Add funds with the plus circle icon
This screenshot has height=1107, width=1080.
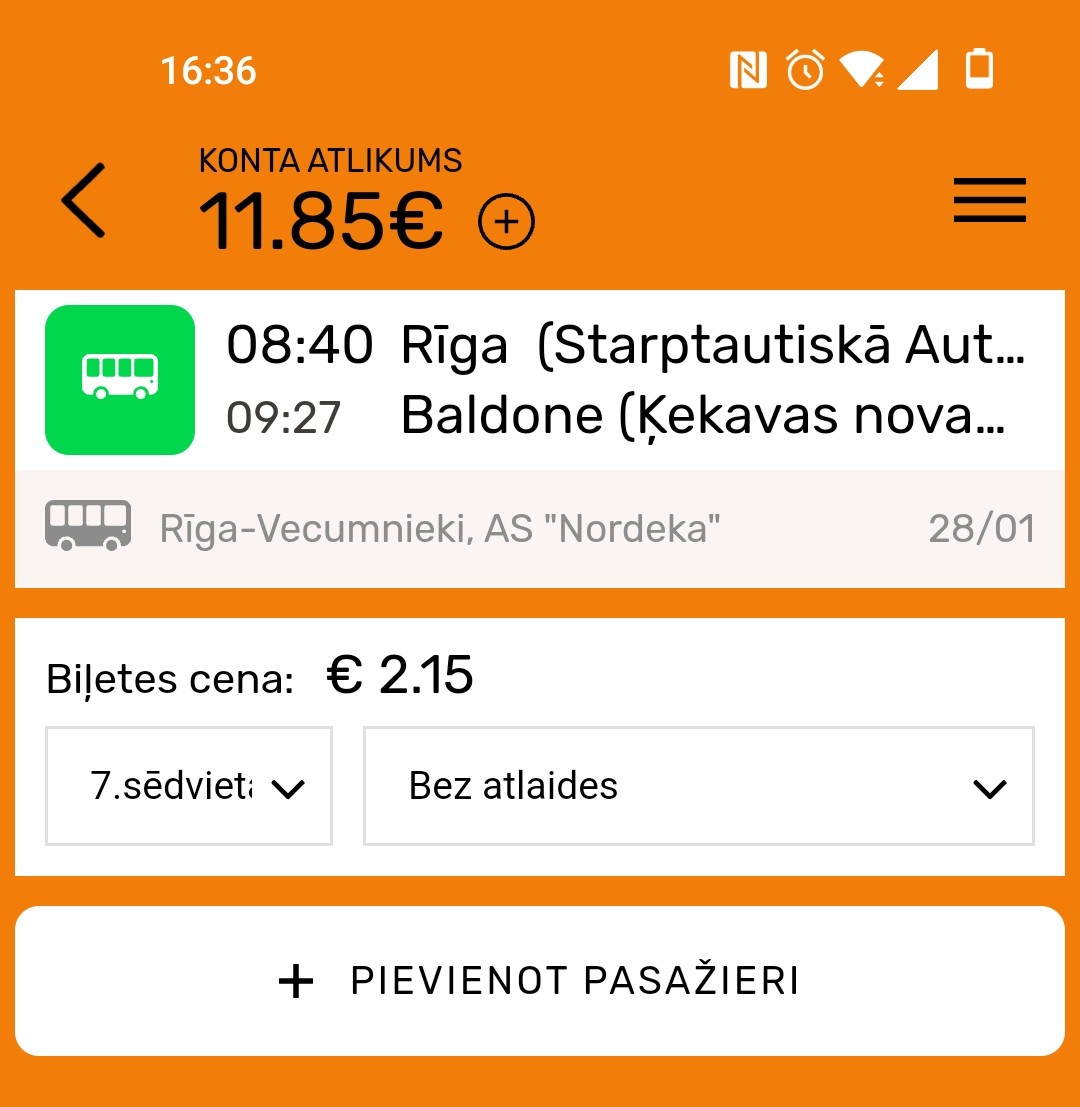506,222
